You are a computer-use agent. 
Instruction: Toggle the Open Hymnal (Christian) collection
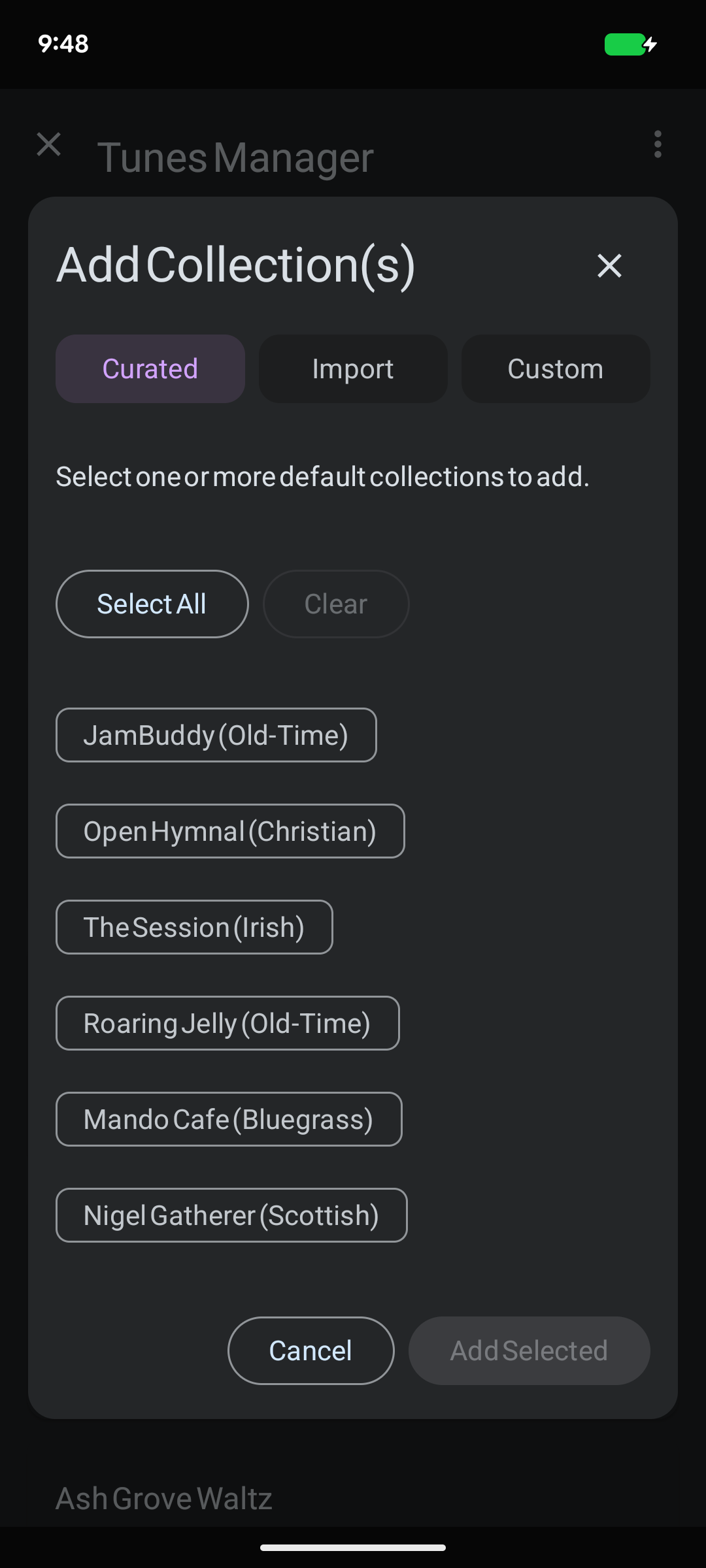tap(229, 830)
